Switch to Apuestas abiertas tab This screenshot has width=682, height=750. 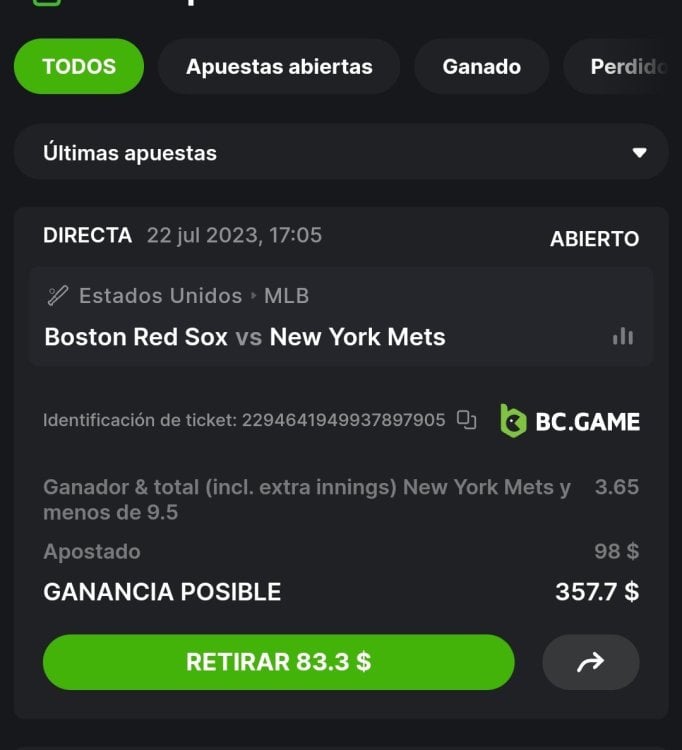coord(279,67)
